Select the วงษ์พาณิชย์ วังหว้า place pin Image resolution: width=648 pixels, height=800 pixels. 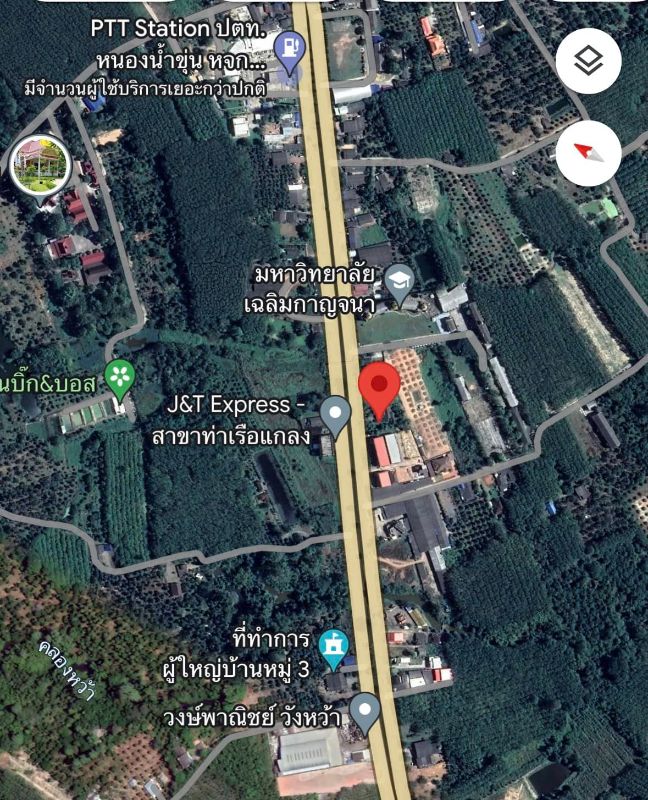coord(365,713)
